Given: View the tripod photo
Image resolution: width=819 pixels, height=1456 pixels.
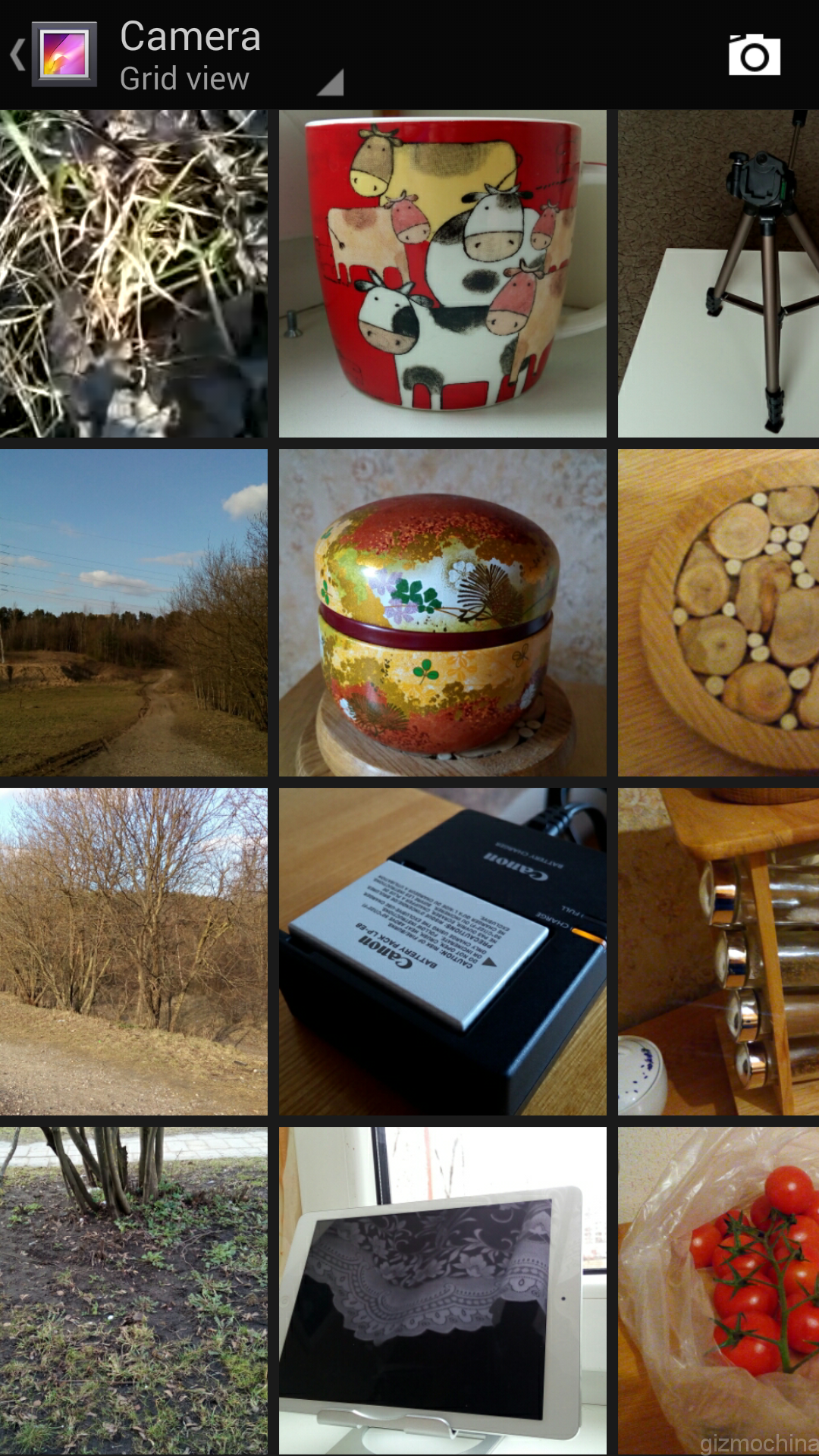Looking at the screenshot, I should [x=718, y=274].
